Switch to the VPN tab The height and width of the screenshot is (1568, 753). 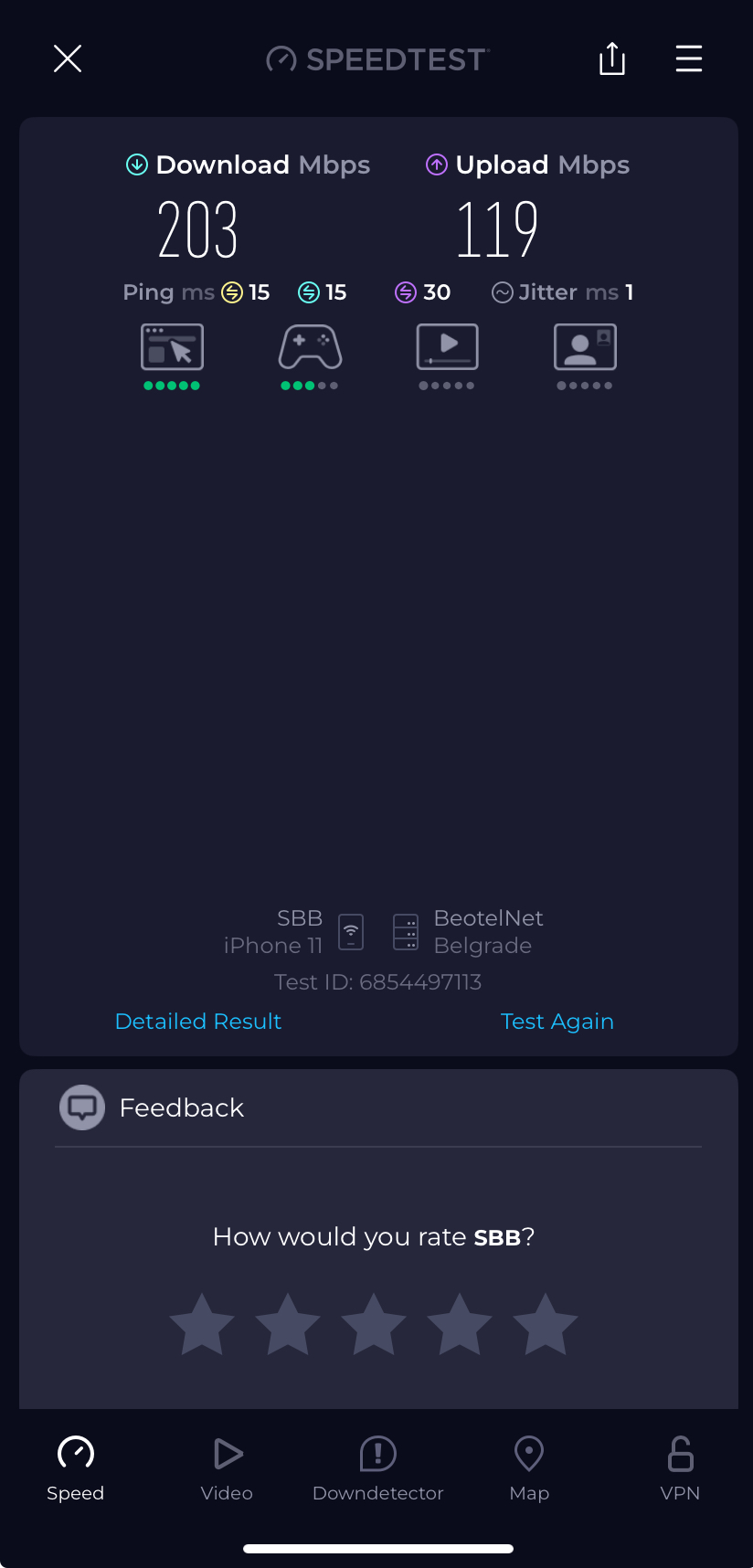click(x=680, y=1467)
